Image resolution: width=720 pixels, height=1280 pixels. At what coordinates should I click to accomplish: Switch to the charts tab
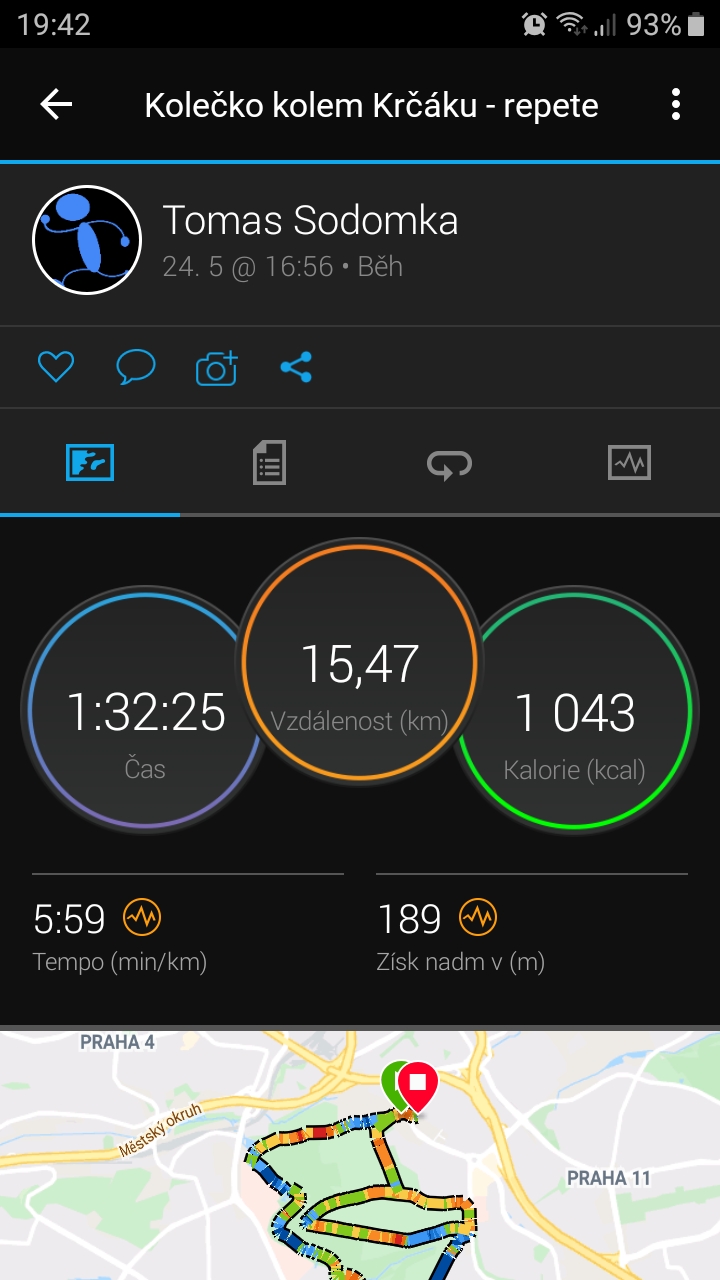(x=629, y=463)
